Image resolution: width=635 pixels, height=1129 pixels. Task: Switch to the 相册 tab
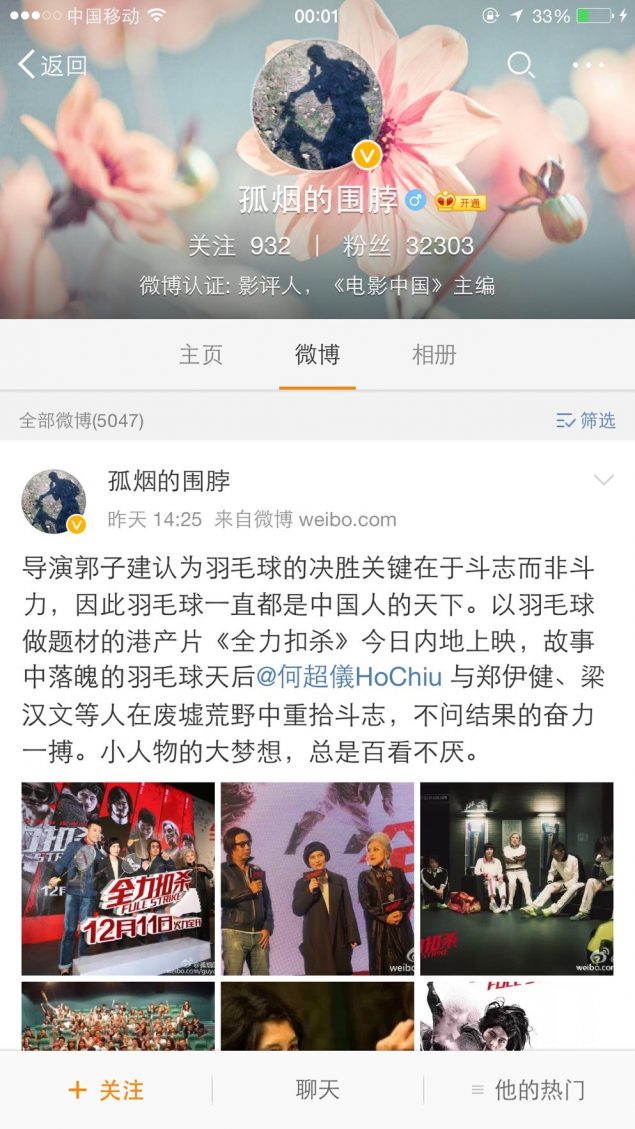434,354
